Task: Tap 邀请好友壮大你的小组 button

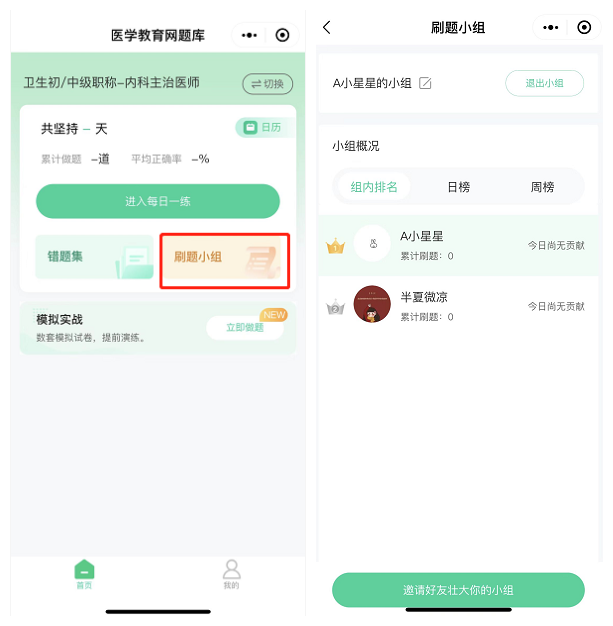Action: tap(458, 590)
